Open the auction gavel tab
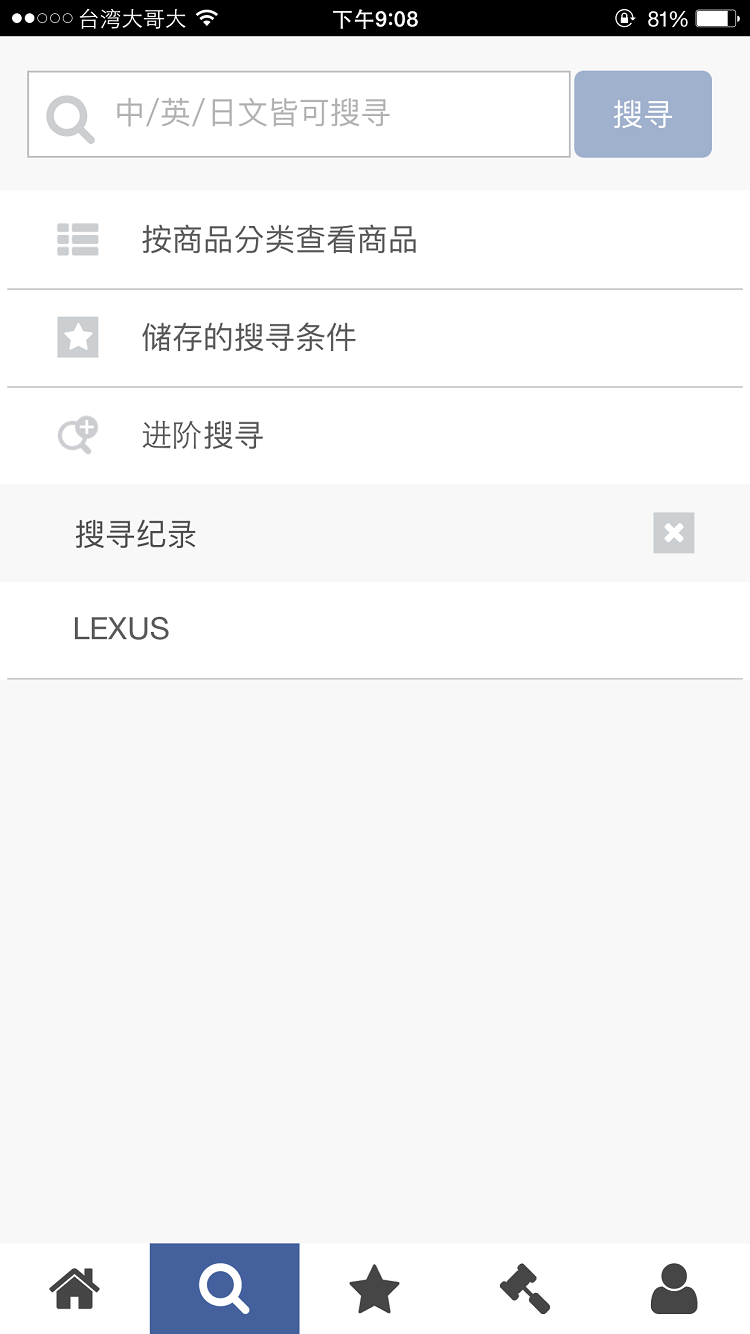 pyautogui.click(x=525, y=1288)
